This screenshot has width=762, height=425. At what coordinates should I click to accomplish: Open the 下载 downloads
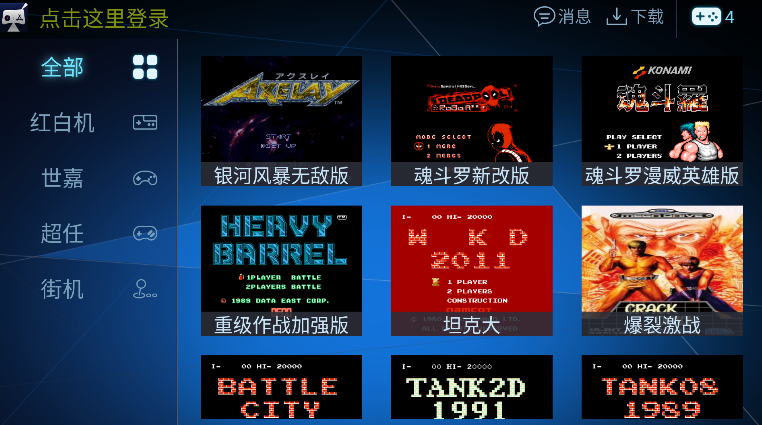coord(636,17)
